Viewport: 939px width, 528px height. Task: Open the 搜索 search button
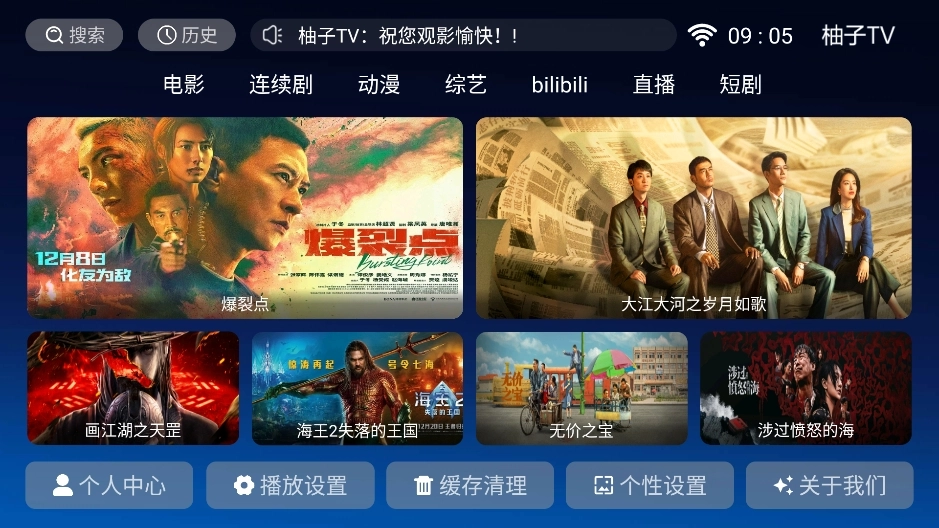74,35
